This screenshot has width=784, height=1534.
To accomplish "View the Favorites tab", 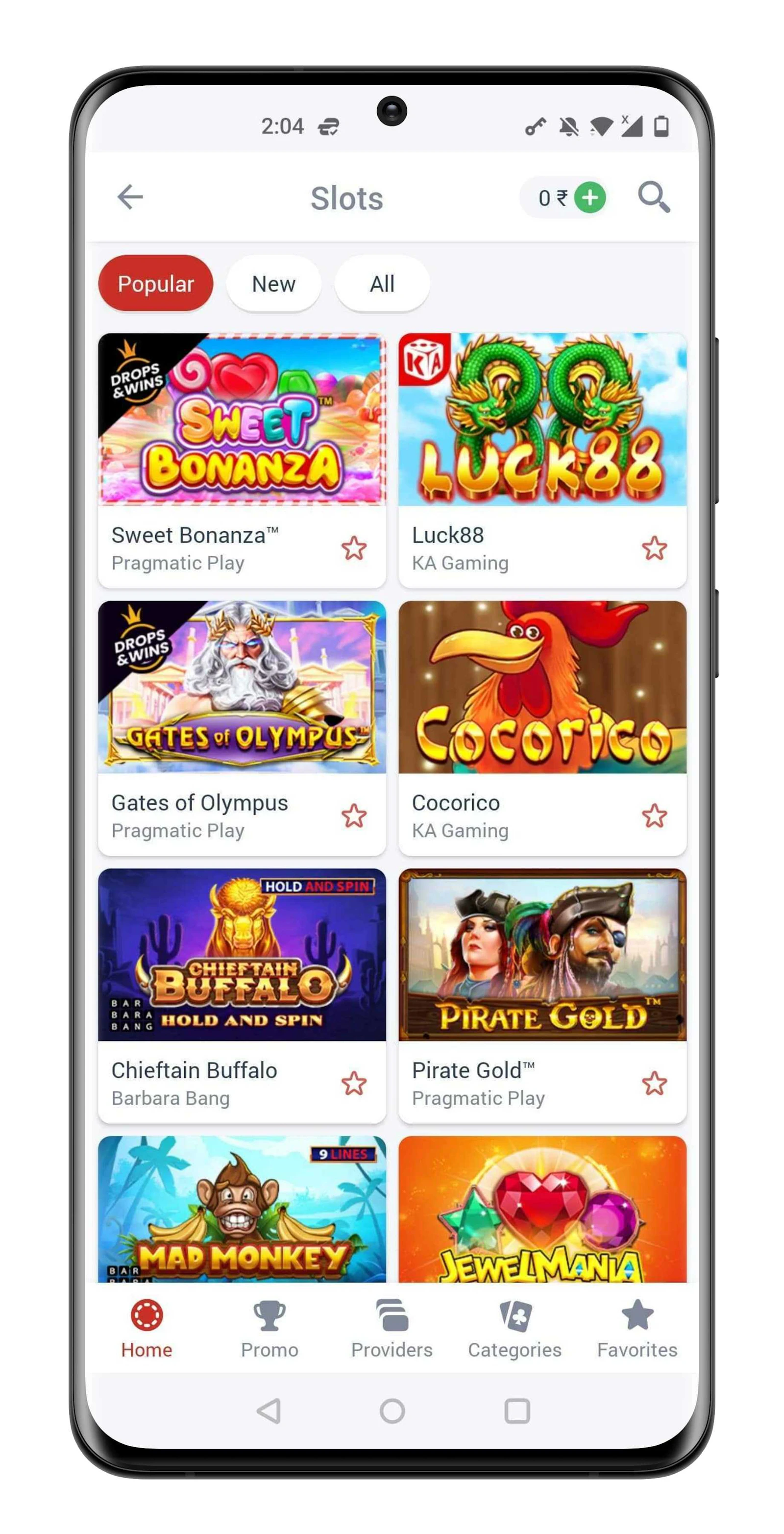I will click(637, 1329).
